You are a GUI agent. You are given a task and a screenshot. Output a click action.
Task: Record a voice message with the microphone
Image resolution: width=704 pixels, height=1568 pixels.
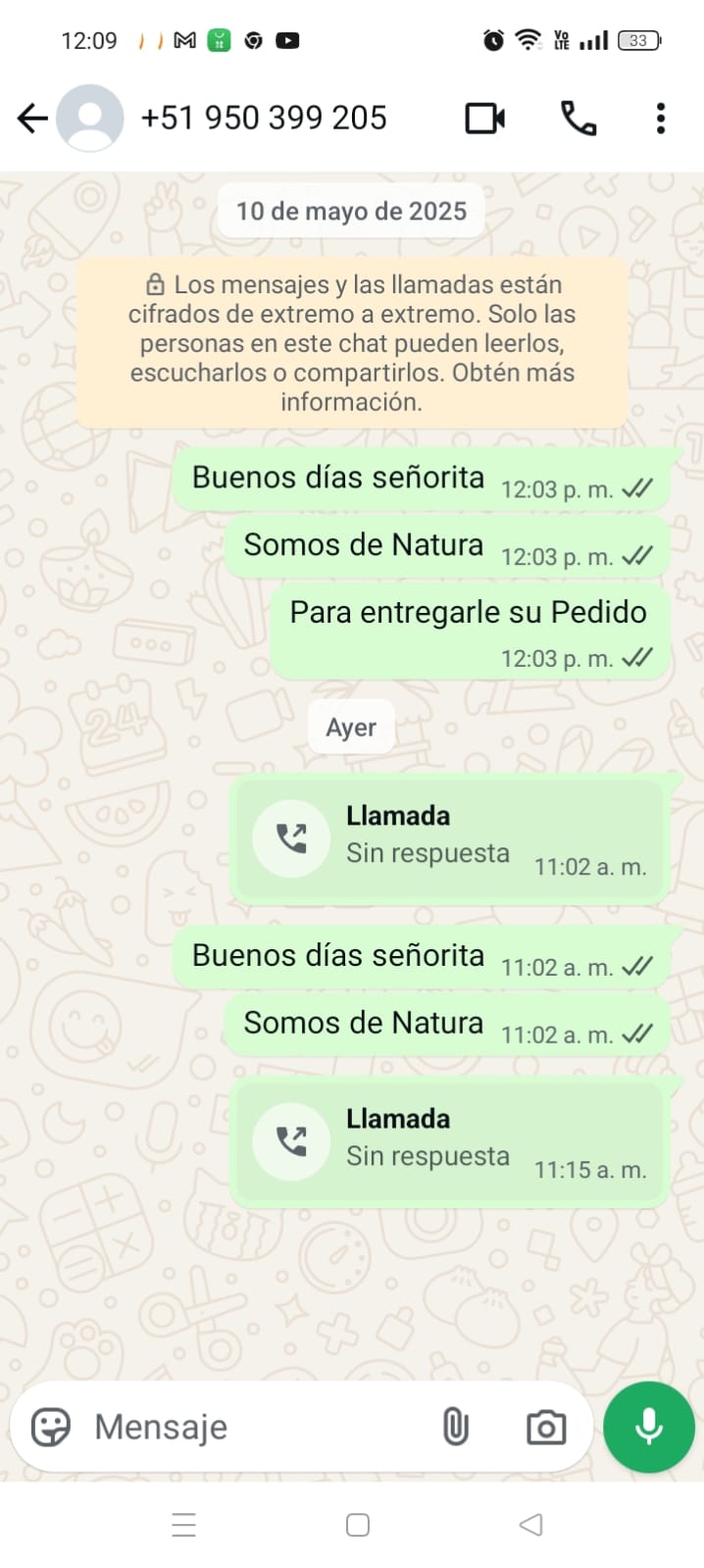coord(648,1427)
